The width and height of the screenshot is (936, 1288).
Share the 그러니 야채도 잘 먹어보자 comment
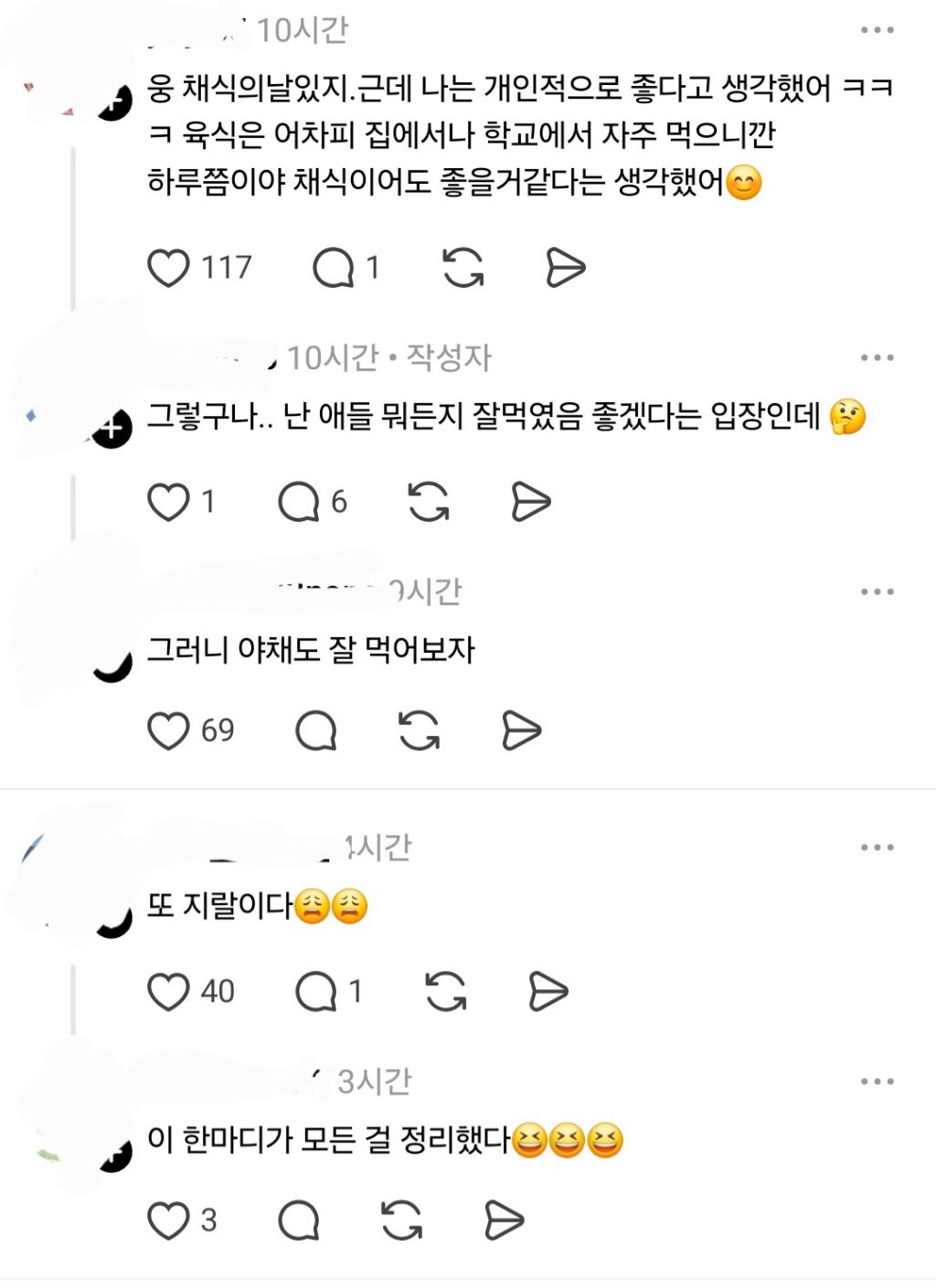coord(519,729)
